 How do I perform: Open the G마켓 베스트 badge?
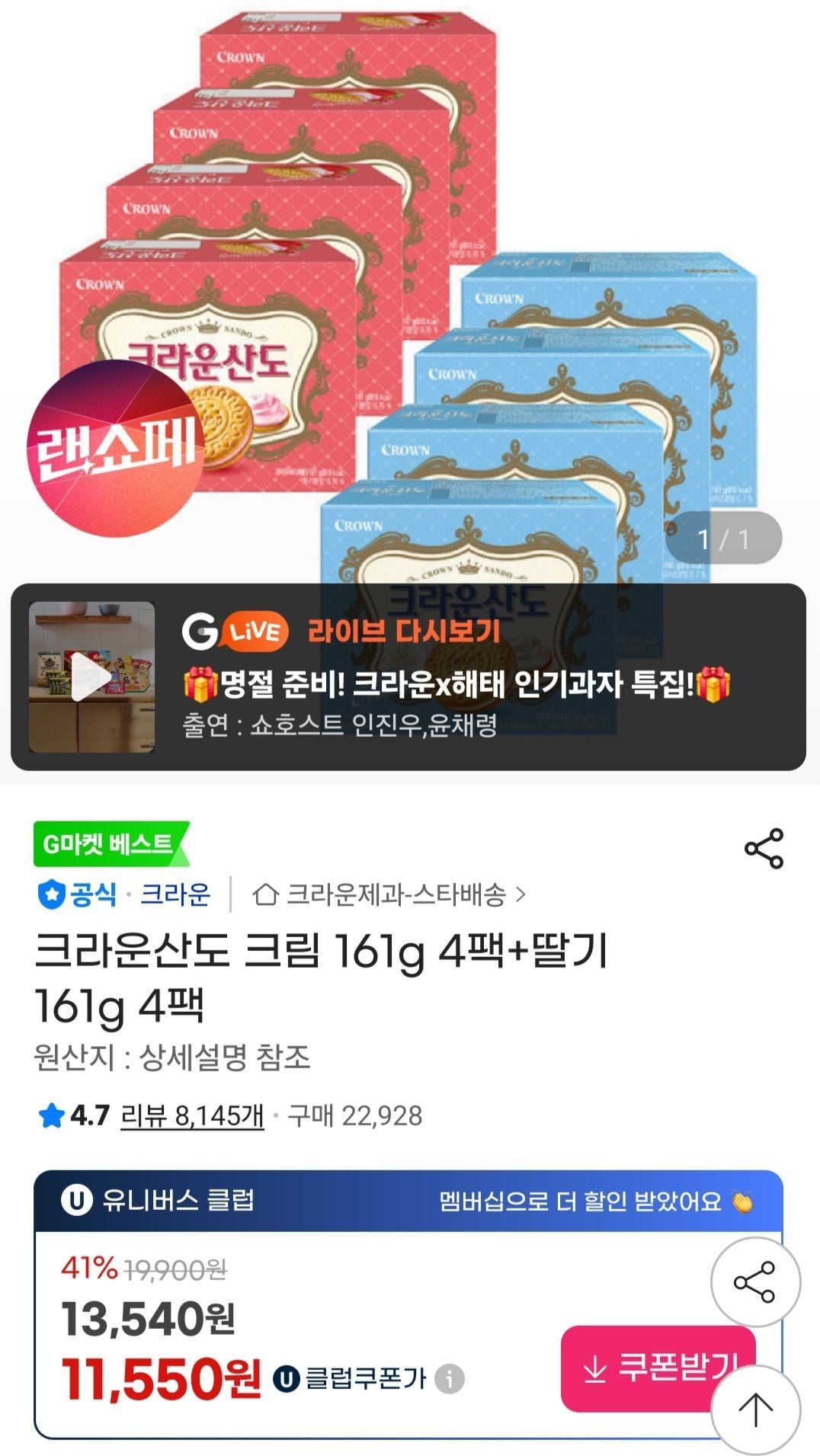click(111, 843)
